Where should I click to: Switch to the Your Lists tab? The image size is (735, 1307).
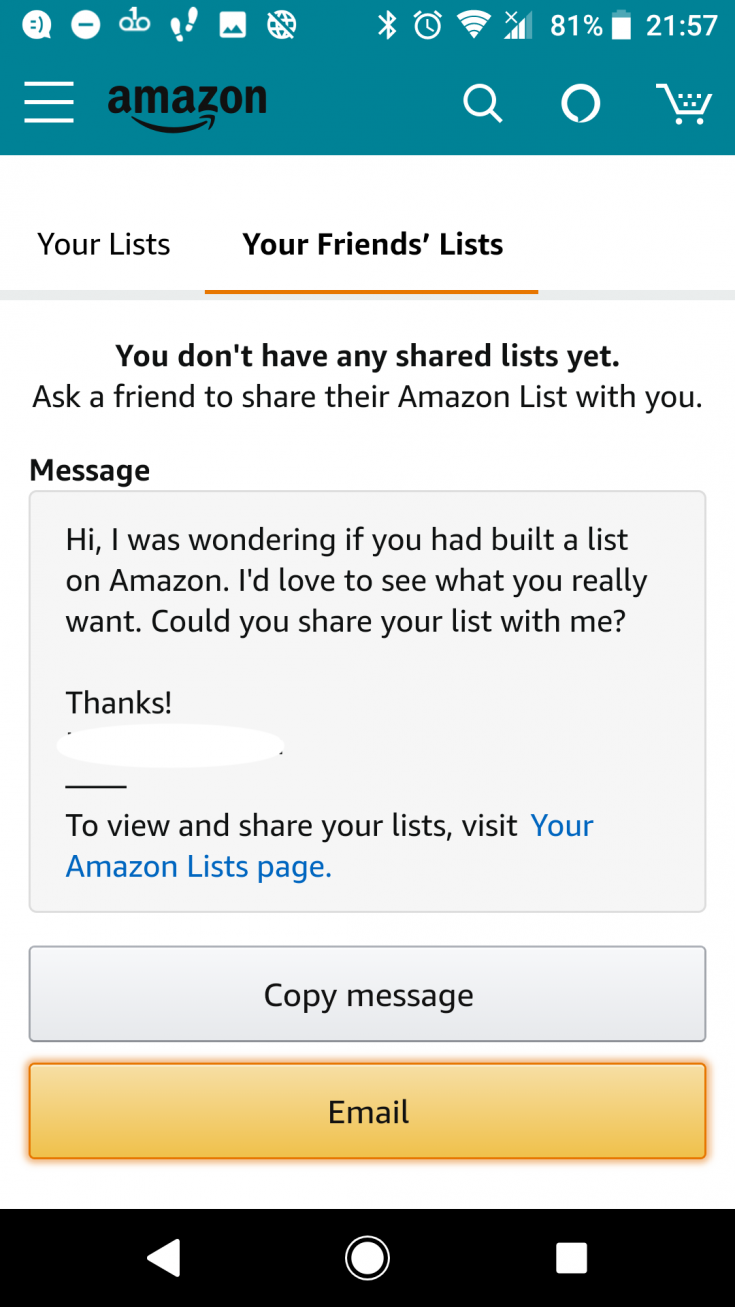pos(103,244)
